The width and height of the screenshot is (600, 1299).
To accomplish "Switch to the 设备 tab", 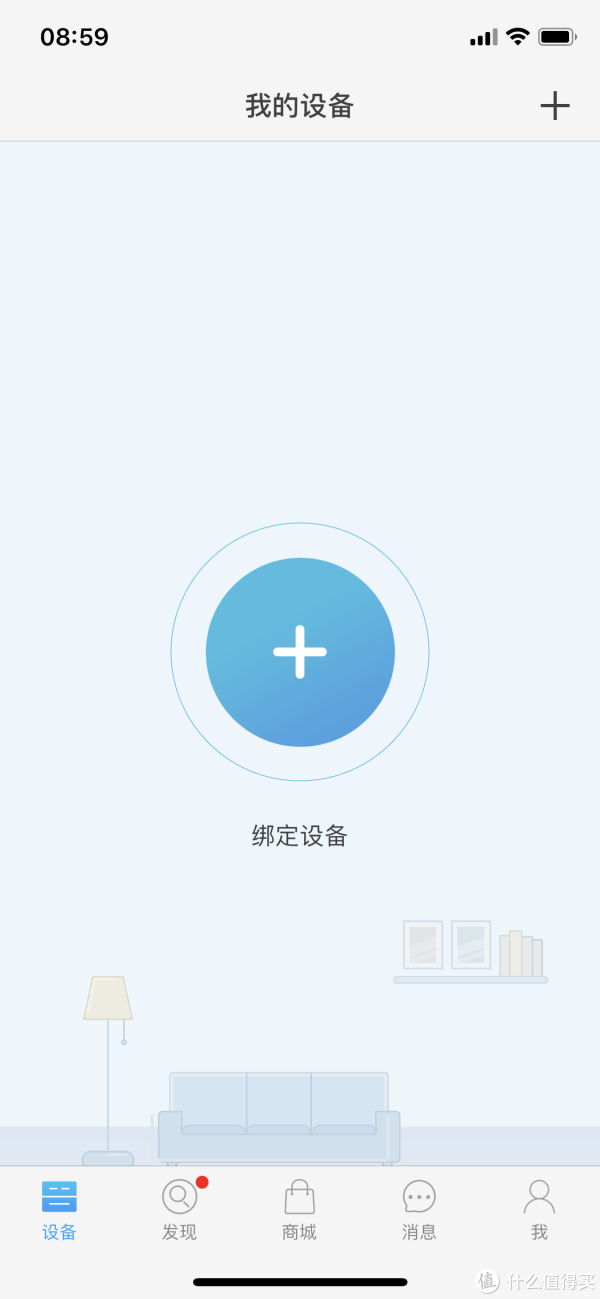I will 59,1209.
